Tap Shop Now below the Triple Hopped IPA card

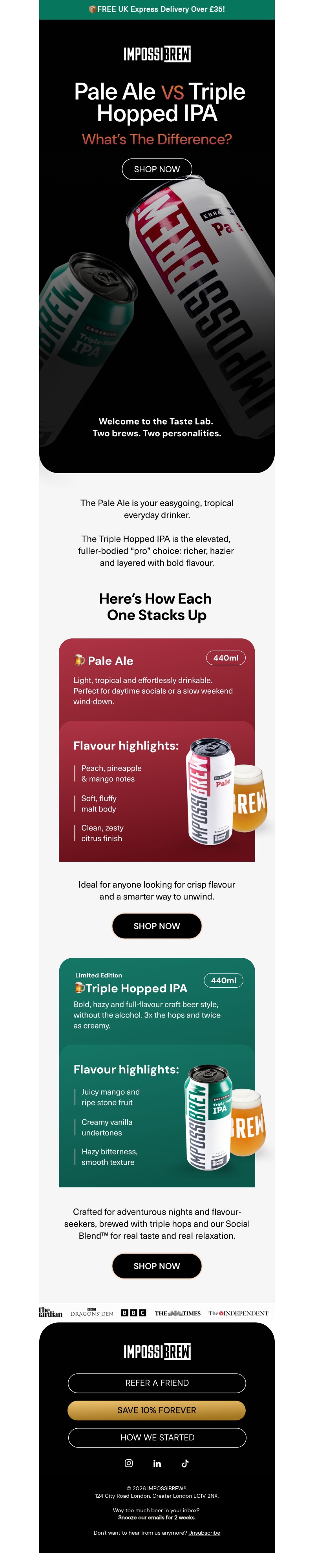[x=156, y=1265]
